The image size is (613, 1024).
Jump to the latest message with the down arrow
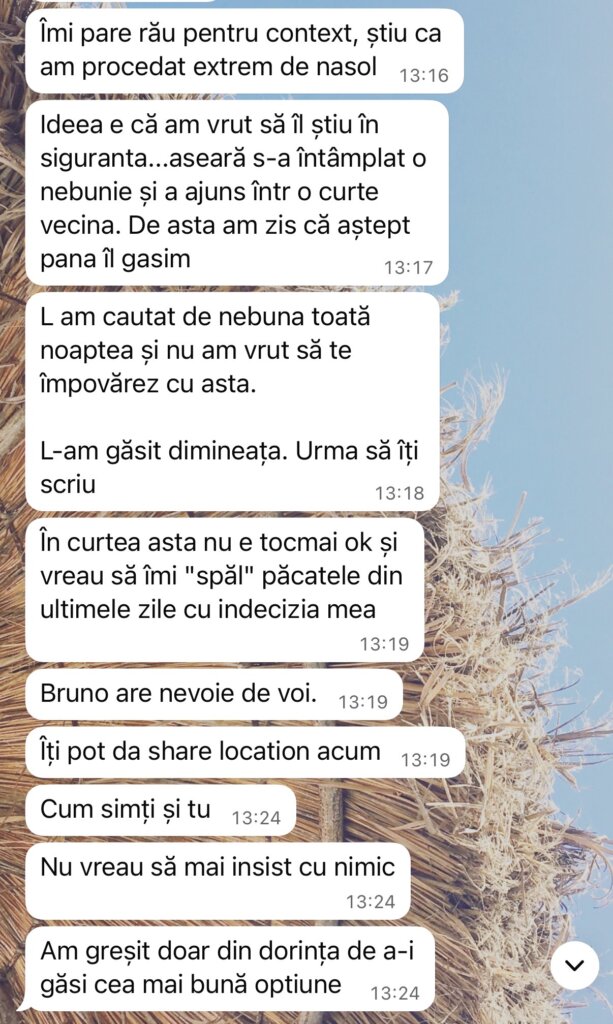point(574,965)
